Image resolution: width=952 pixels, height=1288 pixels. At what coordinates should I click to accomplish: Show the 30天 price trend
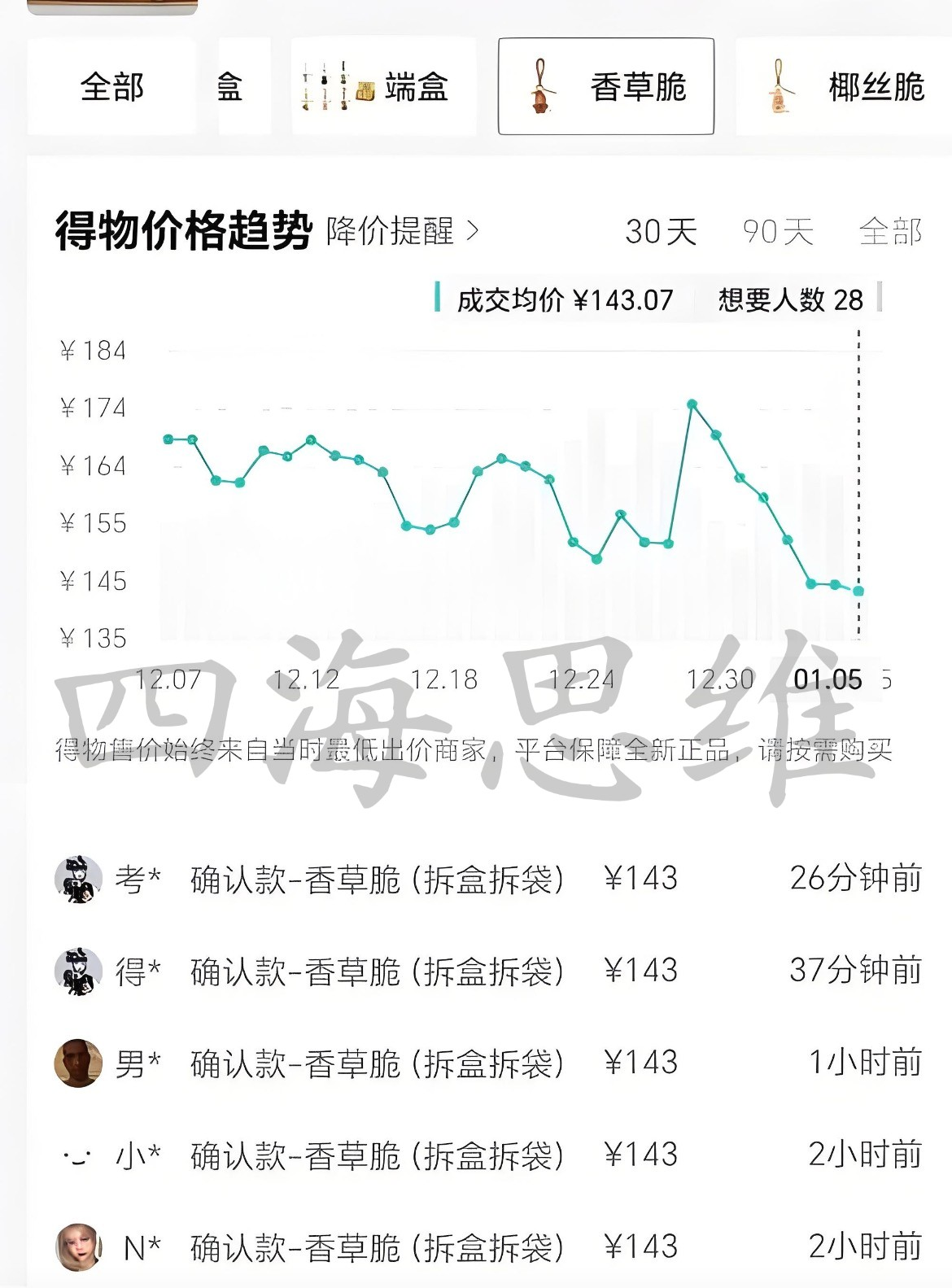(x=661, y=232)
